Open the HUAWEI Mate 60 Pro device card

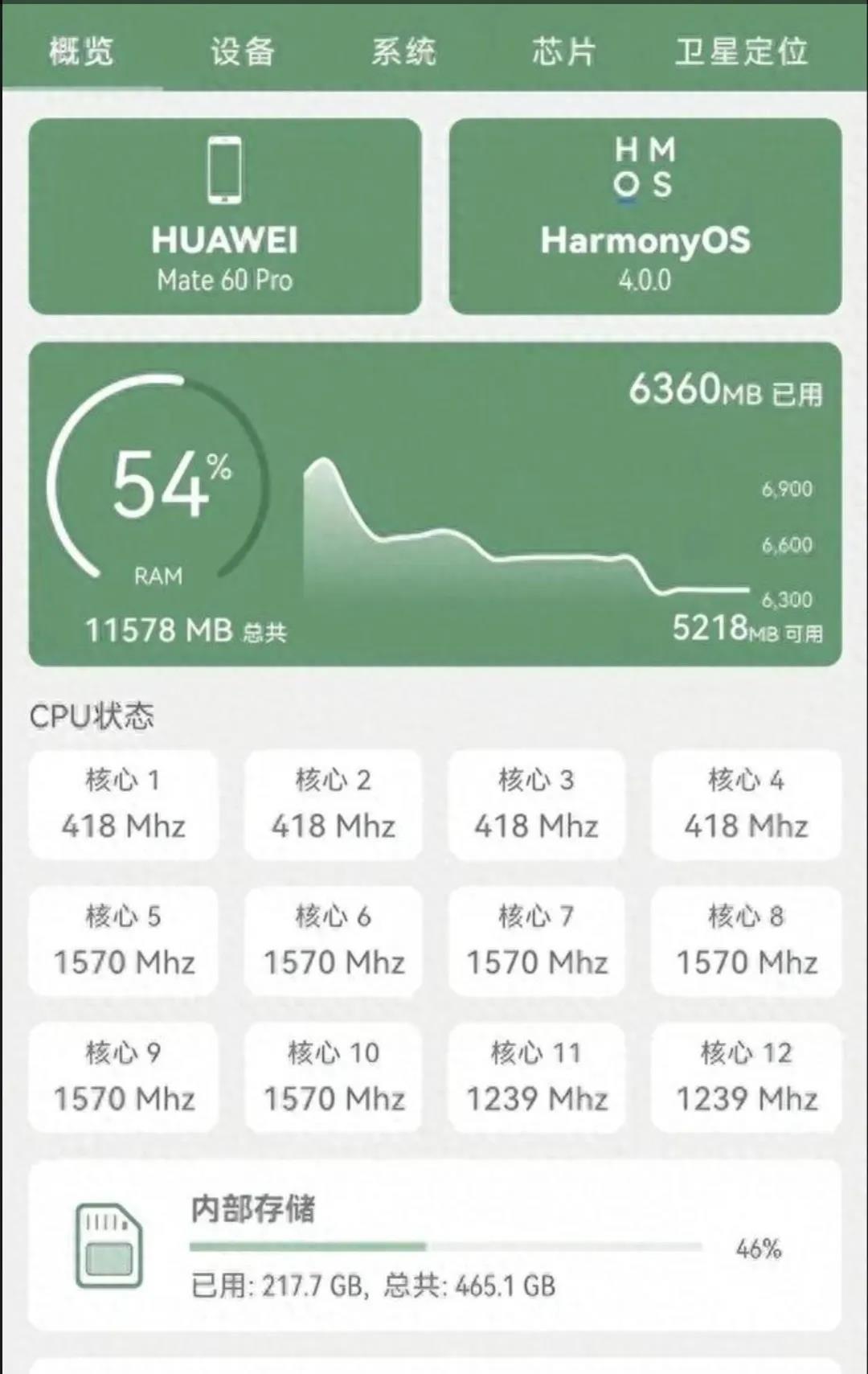pos(225,216)
